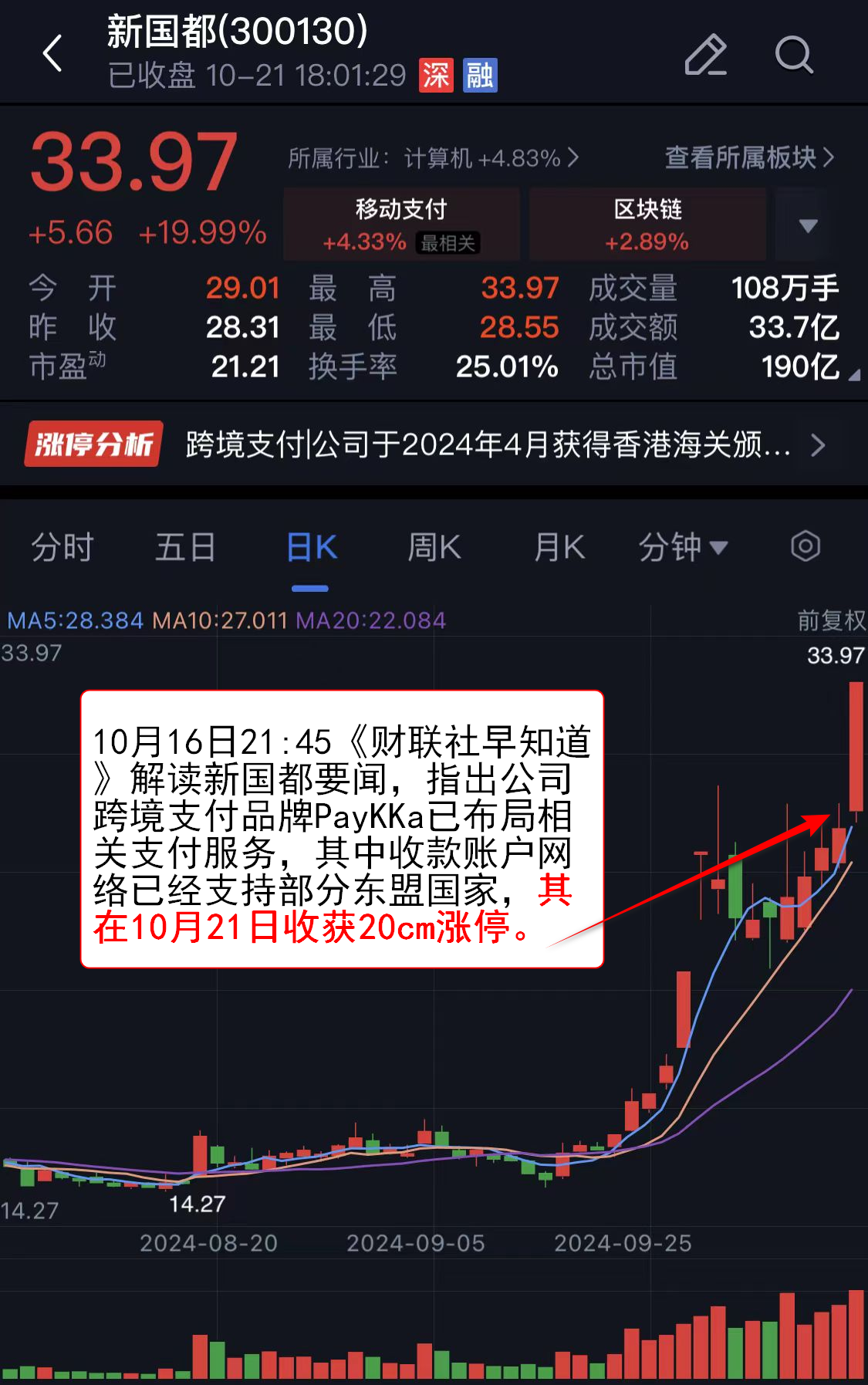Open the 涨停分析 news row
The image size is (868, 1385).
[x=434, y=444]
